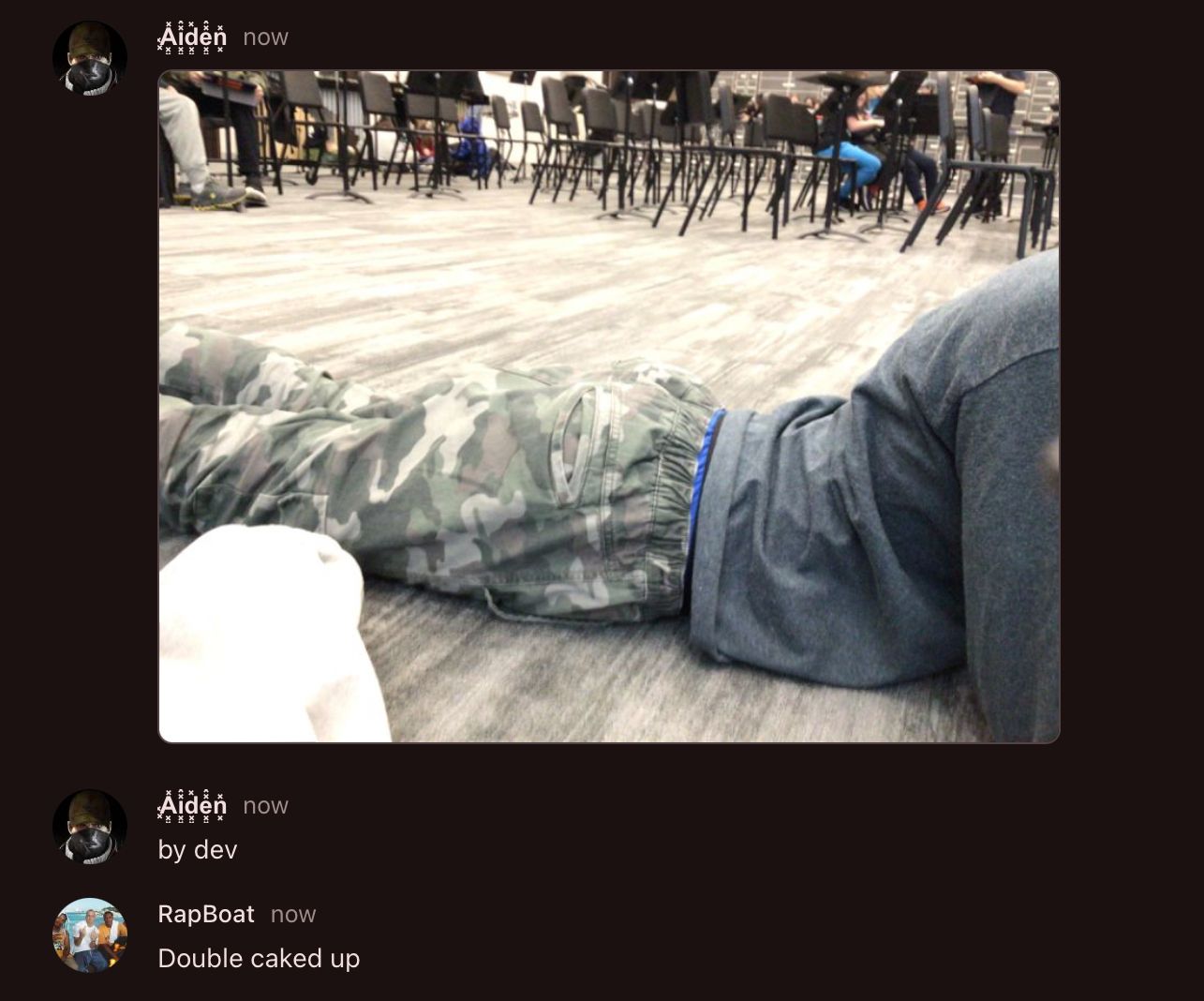Open RapBoat's profile avatar
1204x1001 pixels.
click(90, 935)
